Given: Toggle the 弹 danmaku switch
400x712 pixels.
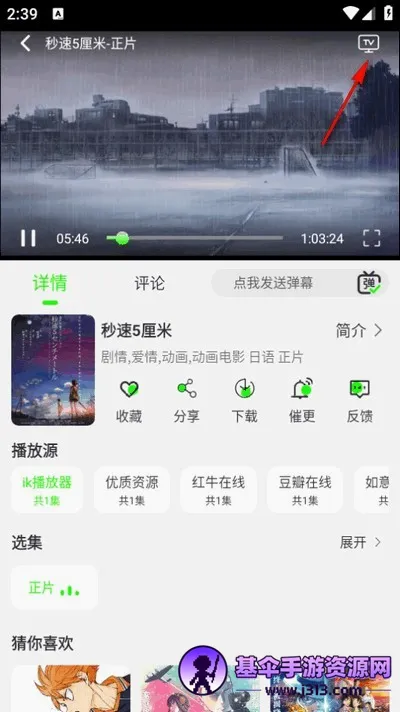Looking at the screenshot, I should 369,283.
